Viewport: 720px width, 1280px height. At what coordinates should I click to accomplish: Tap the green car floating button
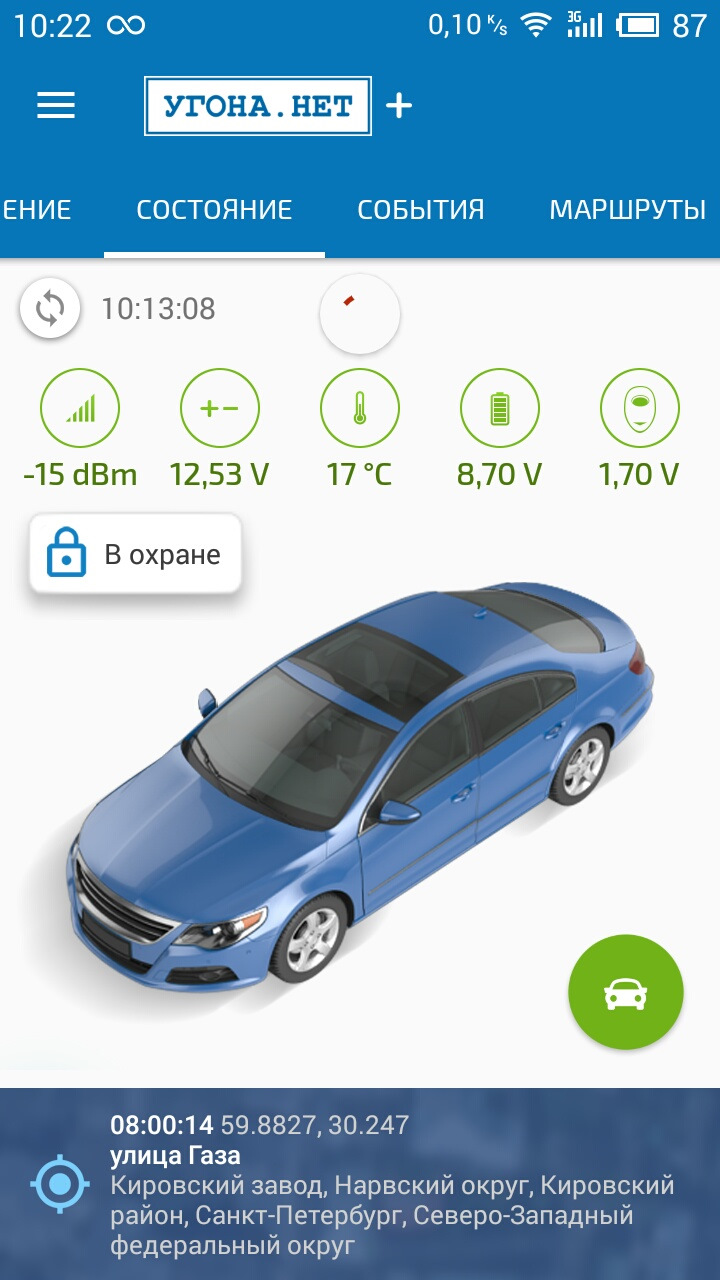click(625, 992)
